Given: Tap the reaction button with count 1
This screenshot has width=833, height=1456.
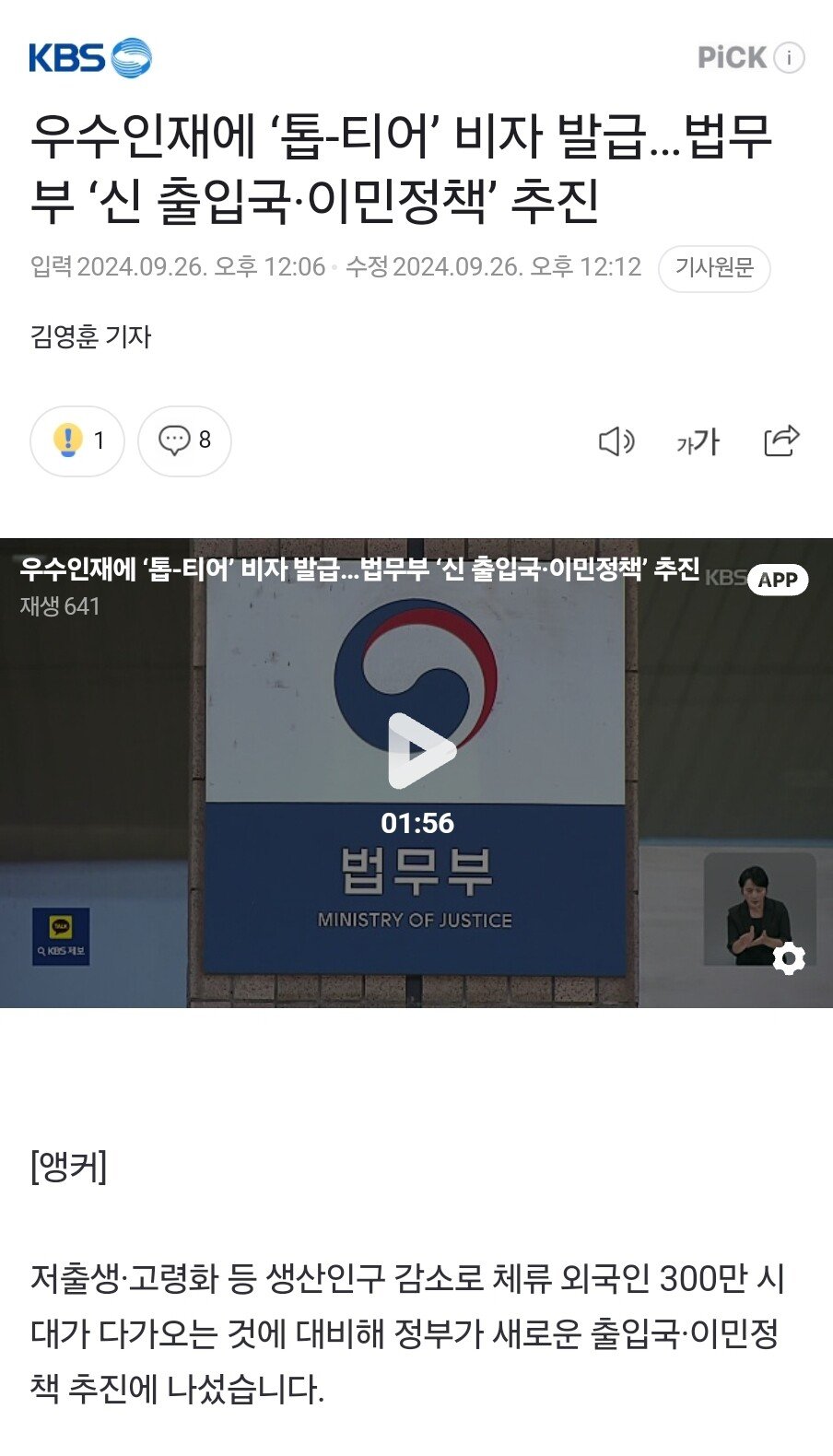Looking at the screenshot, I should [78, 440].
